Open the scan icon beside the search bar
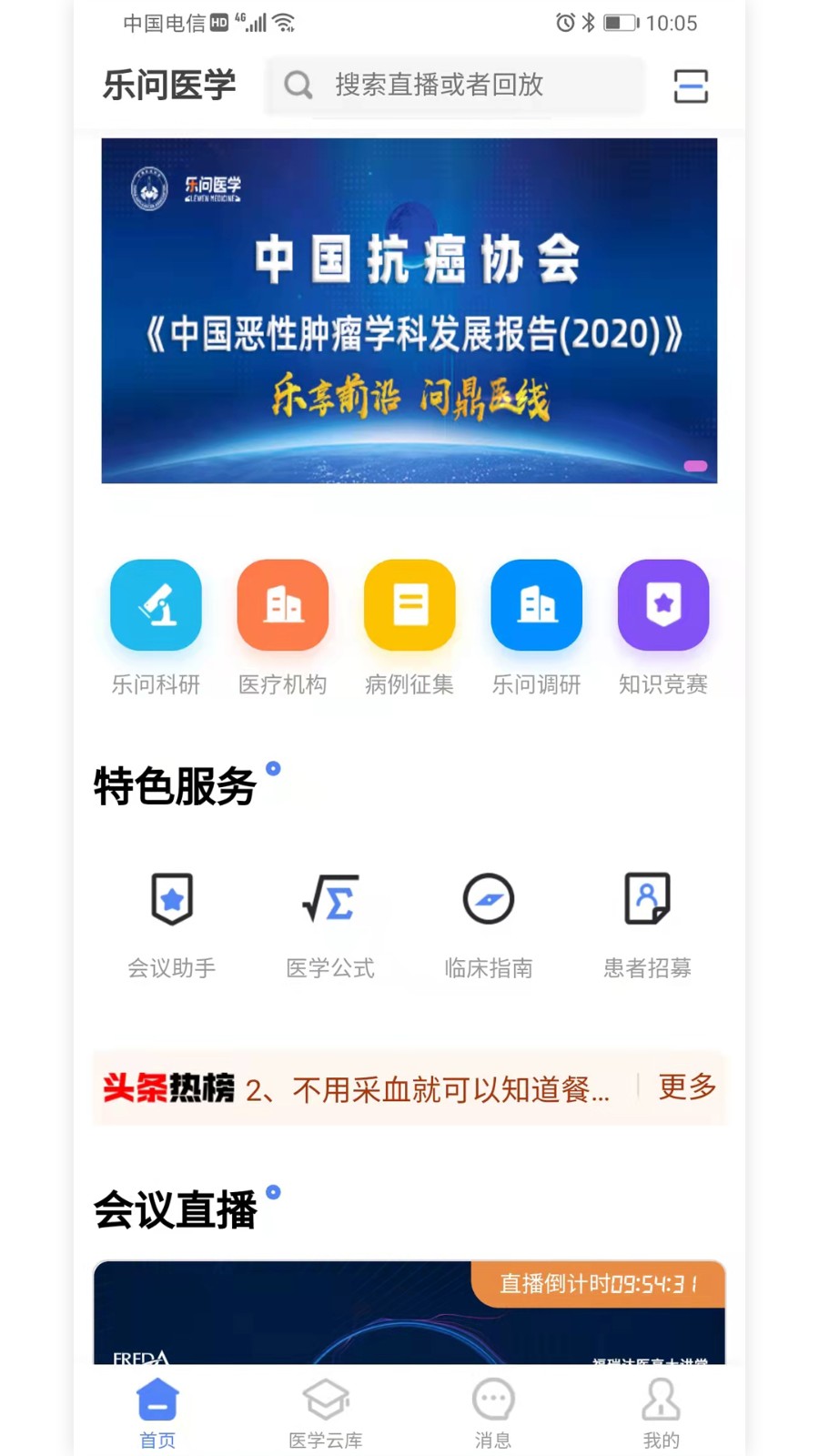 point(690,86)
